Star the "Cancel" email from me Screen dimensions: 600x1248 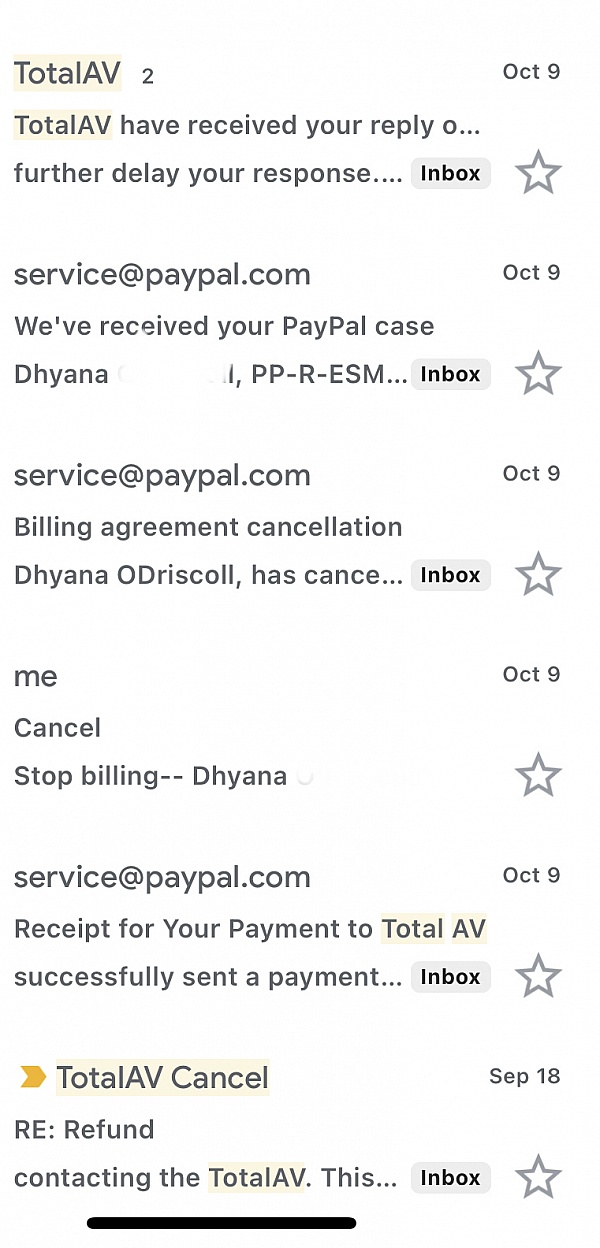tap(538, 776)
